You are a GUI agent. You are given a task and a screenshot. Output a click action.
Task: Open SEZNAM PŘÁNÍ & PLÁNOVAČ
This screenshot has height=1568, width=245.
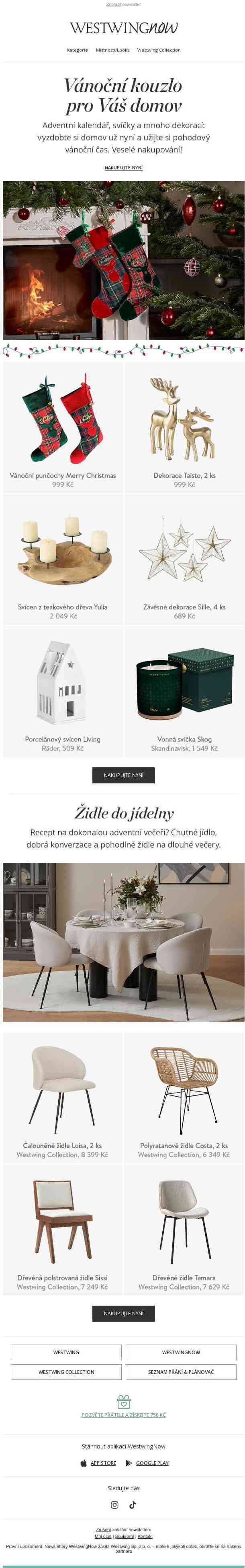click(x=181, y=1372)
